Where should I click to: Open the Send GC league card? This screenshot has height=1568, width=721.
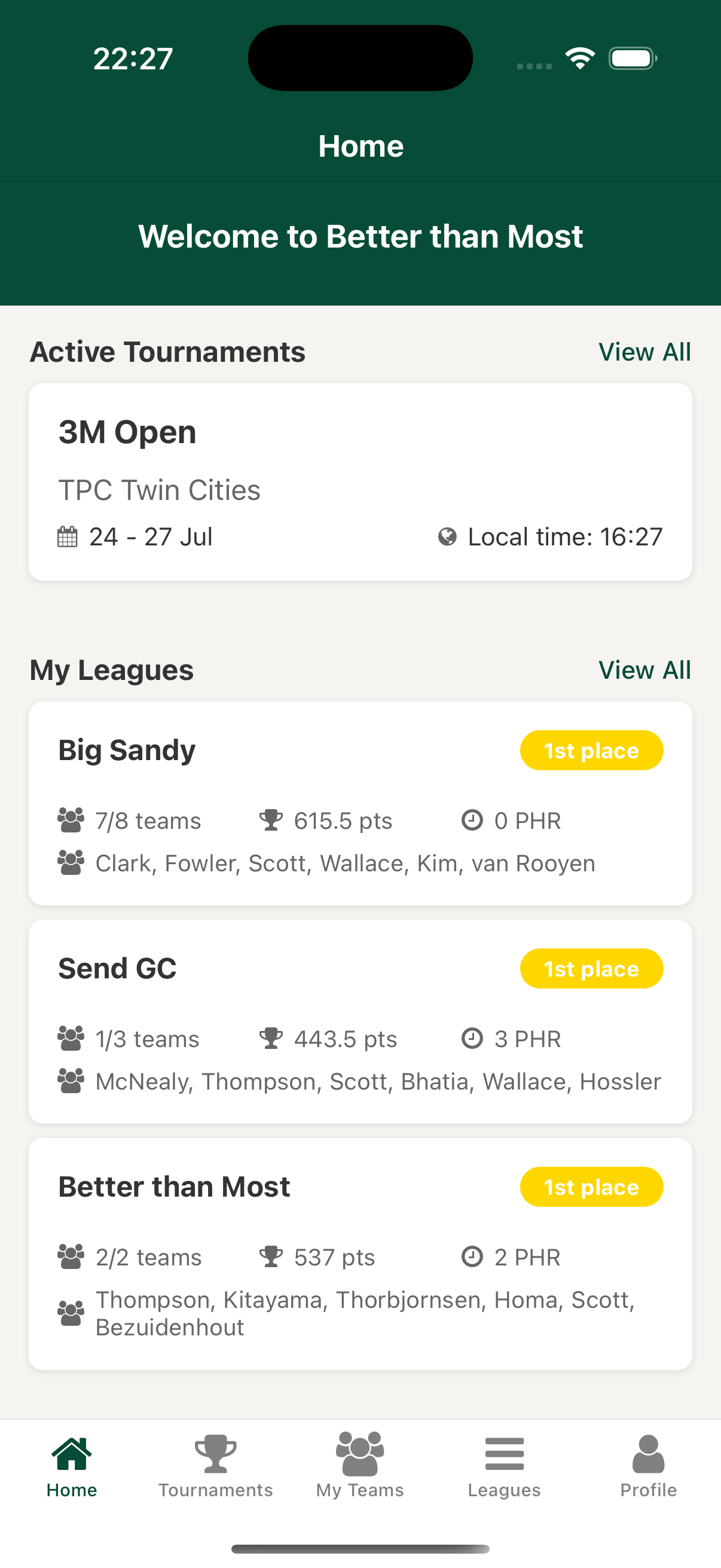[360, 1021]
